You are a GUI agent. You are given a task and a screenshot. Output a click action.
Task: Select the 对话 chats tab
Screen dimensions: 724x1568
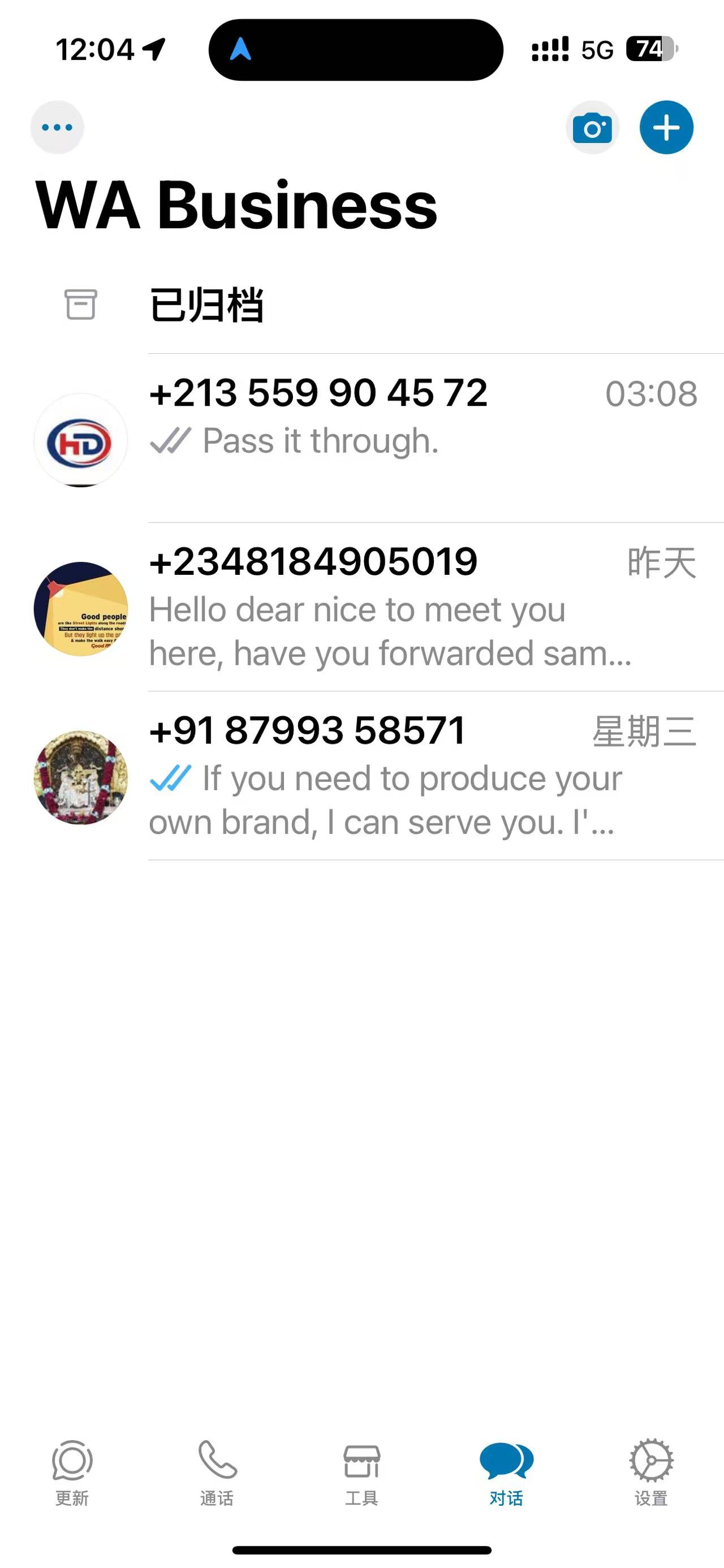pyautogui.click(x=507, y=1472)
